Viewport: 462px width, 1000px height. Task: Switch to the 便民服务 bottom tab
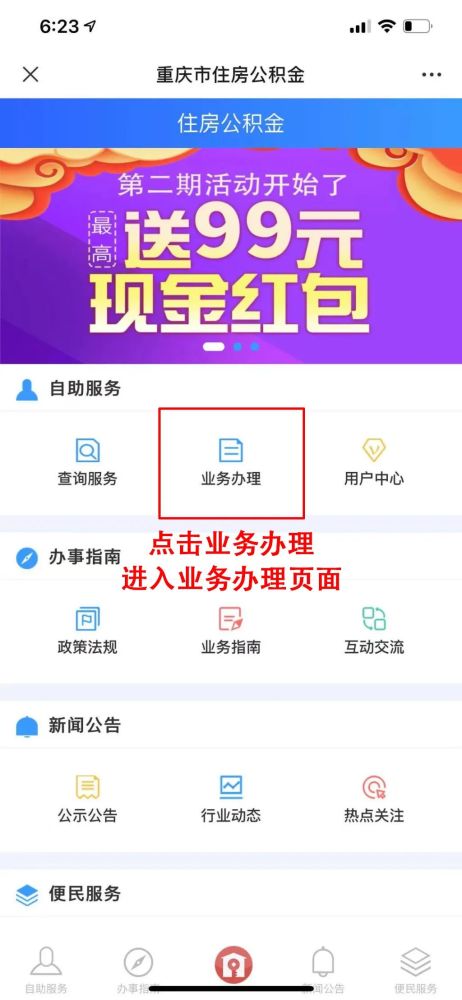pos(415,970)
